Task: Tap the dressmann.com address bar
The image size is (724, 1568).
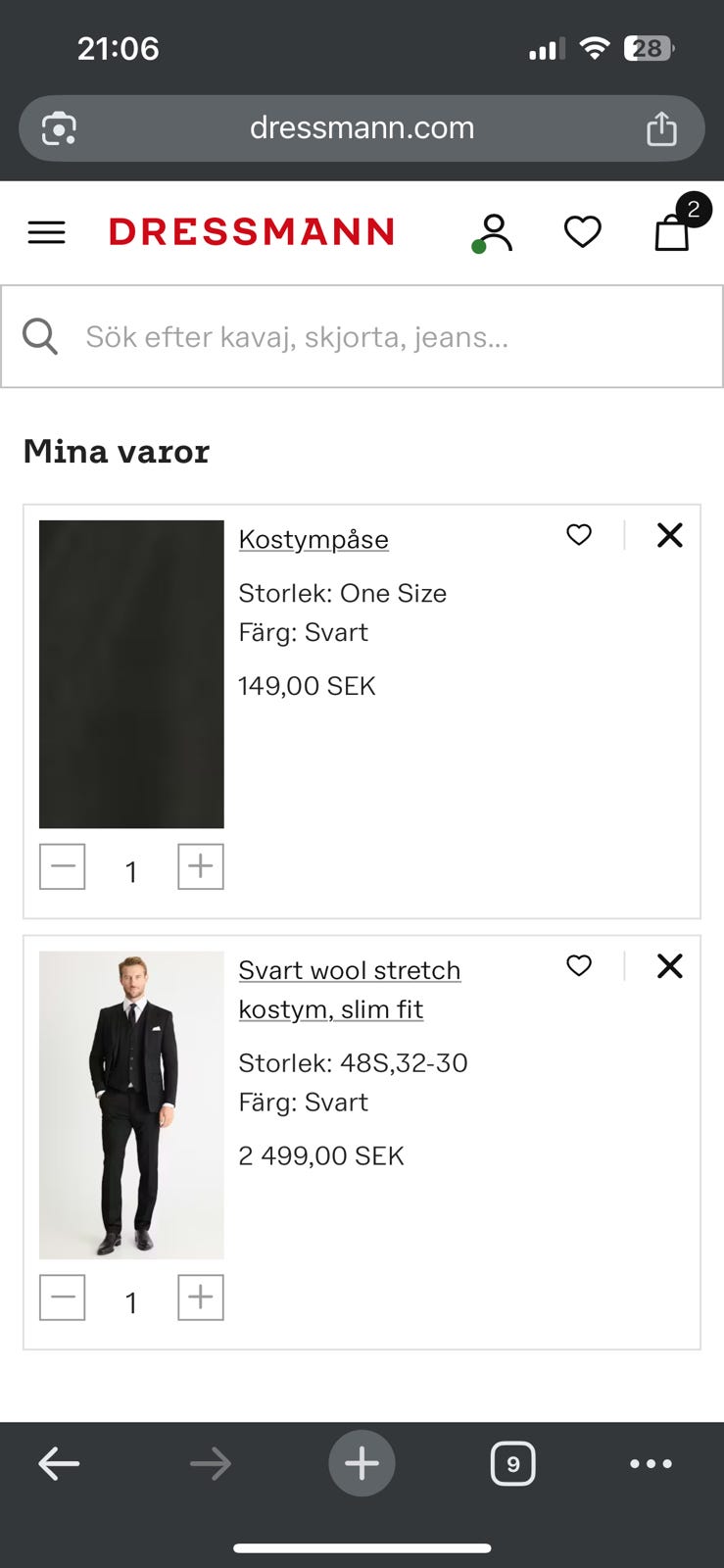Action: point(362,127)
